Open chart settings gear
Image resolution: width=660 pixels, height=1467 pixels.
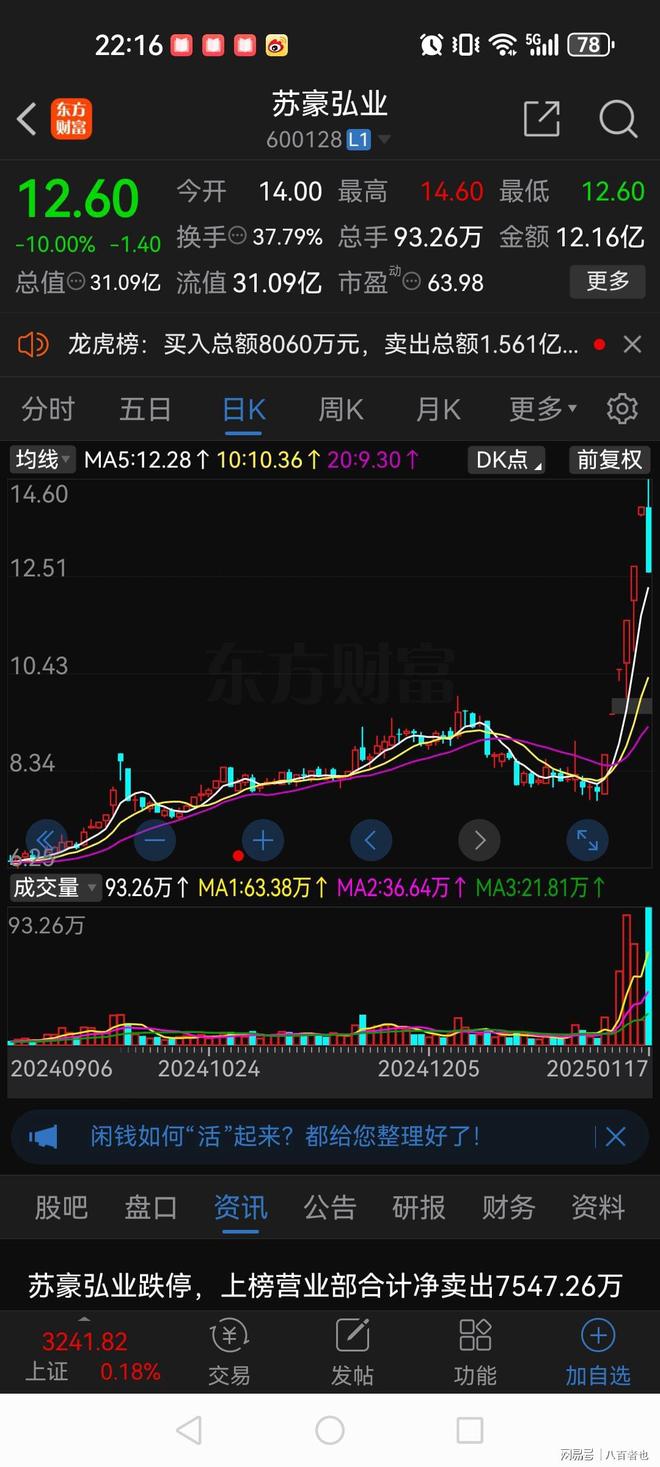point(622,409)
